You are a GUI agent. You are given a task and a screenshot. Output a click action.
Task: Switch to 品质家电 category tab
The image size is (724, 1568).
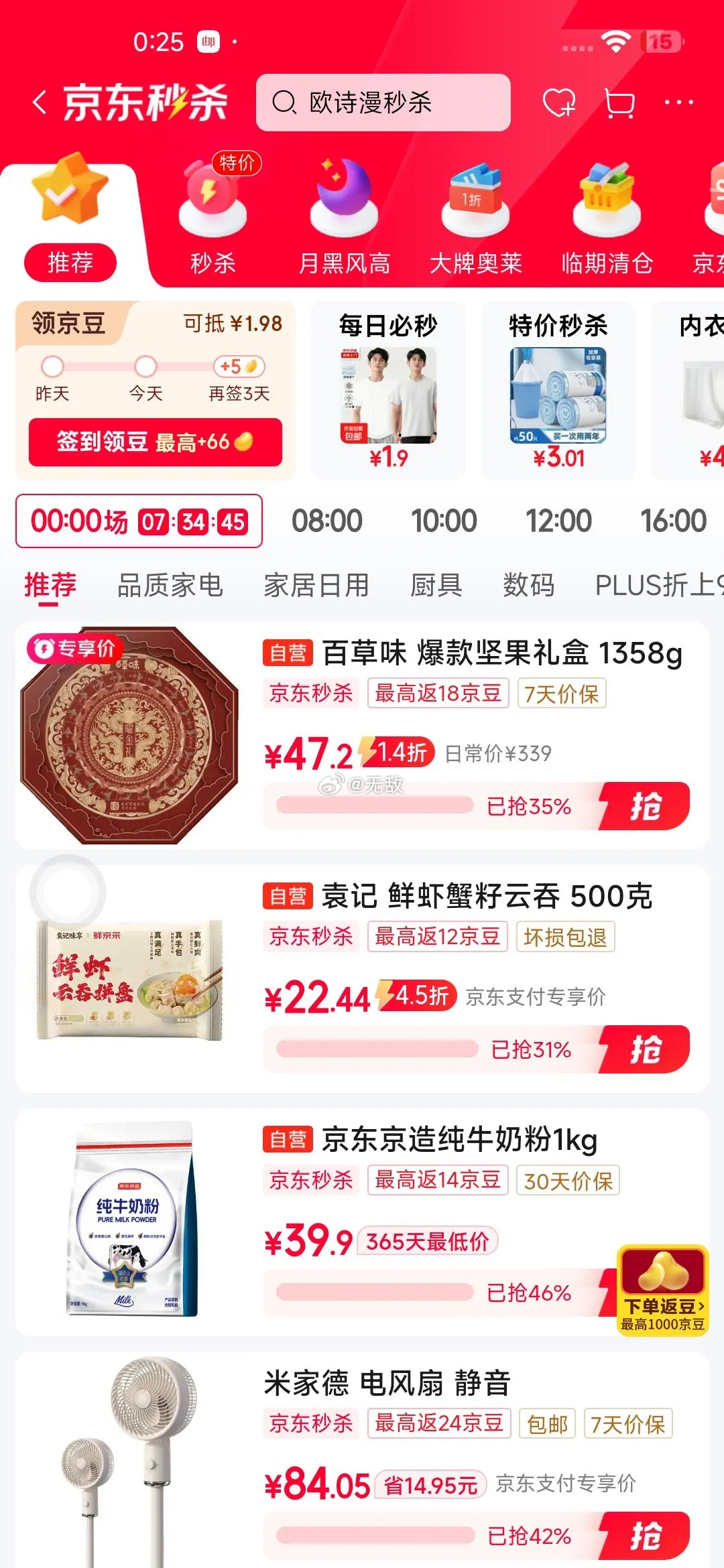coord(170,585)
